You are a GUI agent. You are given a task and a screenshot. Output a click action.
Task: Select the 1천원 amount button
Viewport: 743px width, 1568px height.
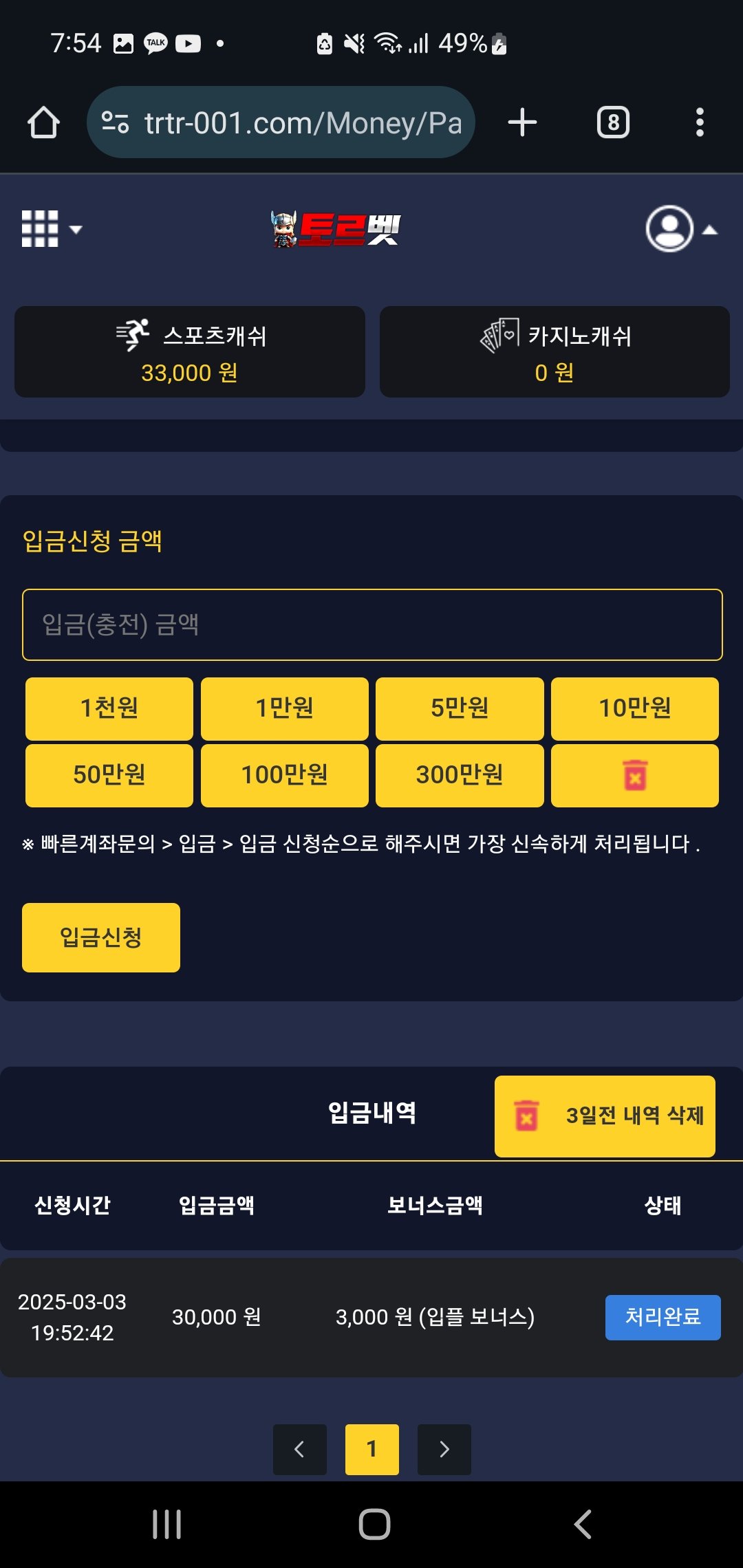click(x=109, y=708)
